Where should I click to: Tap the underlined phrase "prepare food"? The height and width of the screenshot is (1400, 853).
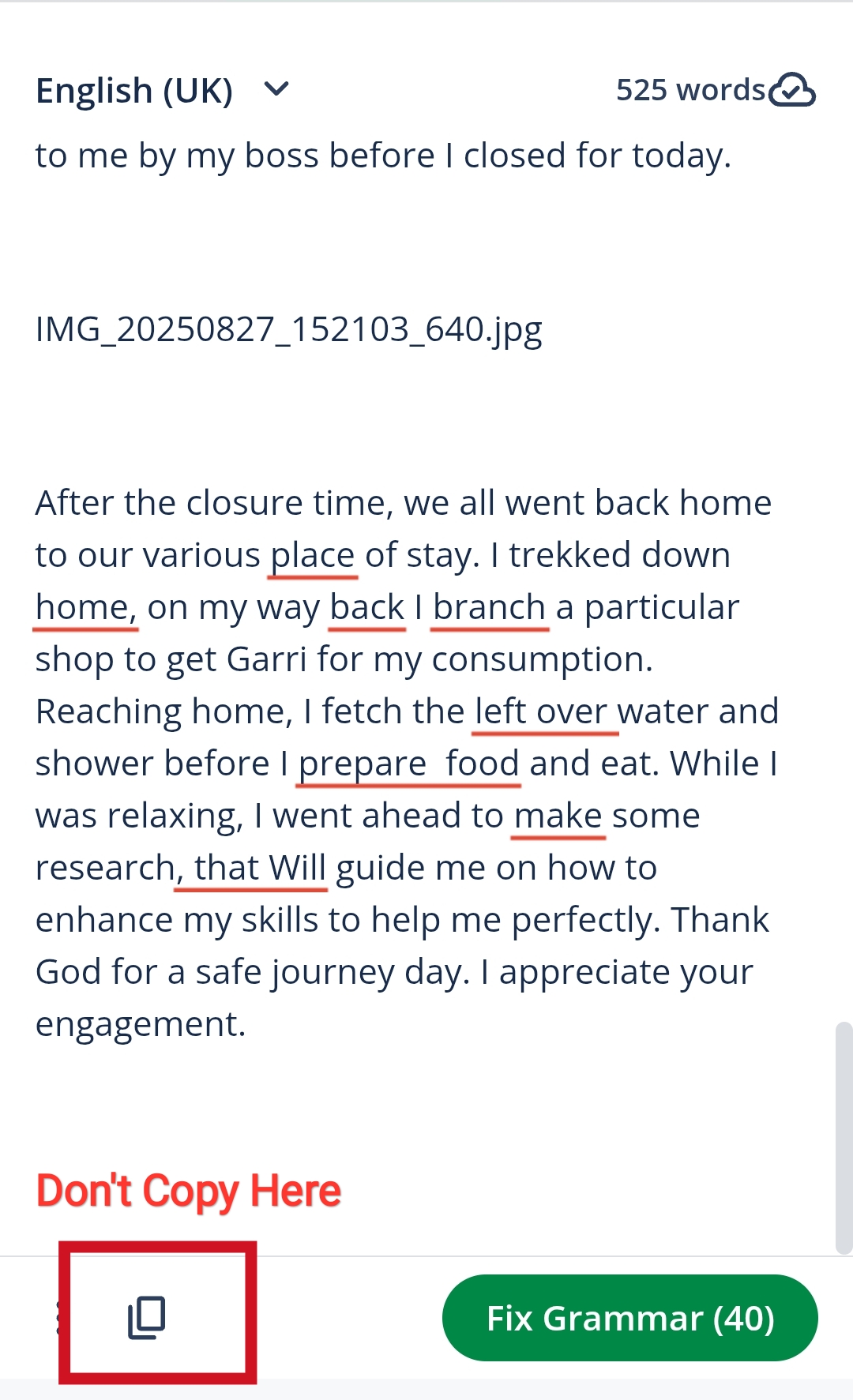pos(408,764)
